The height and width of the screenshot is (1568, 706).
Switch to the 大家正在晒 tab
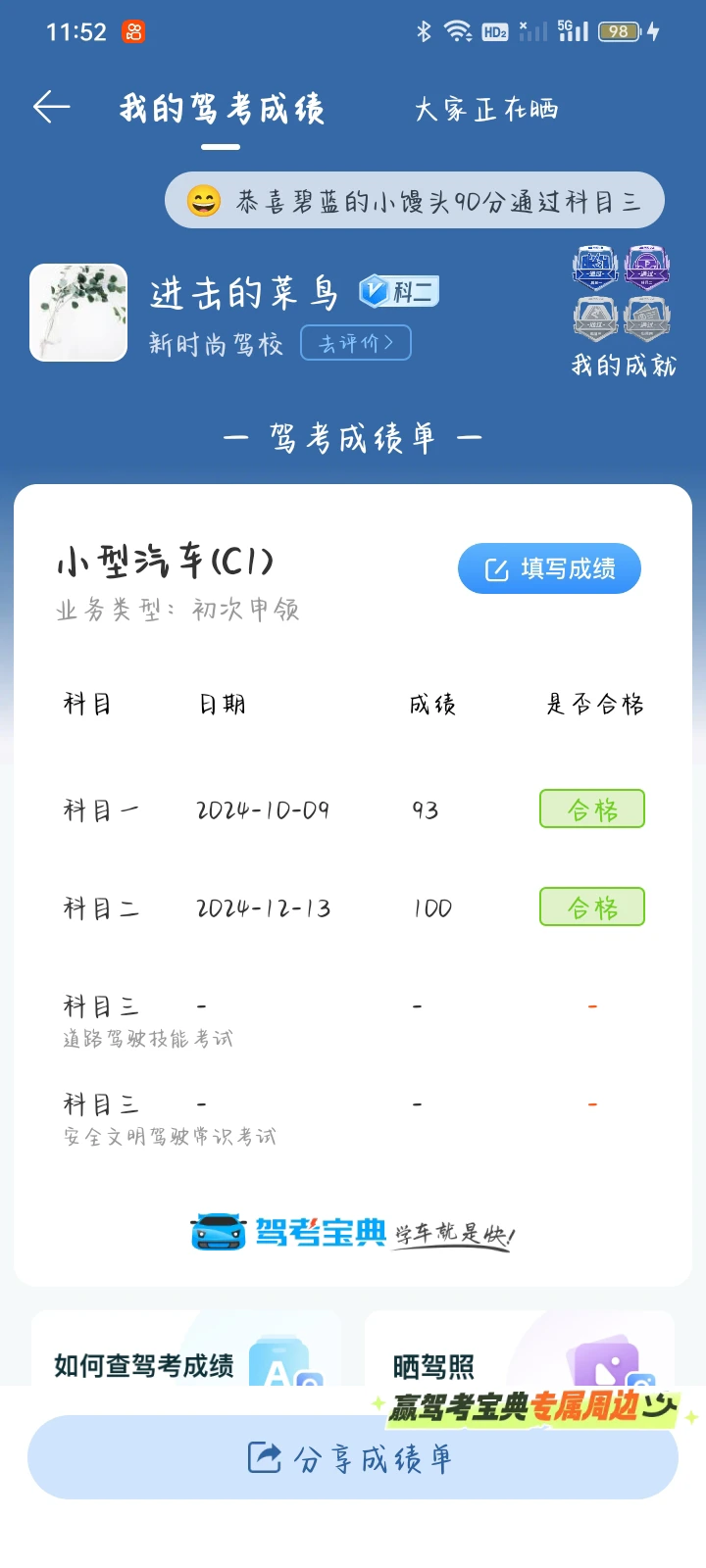(486, 109)
